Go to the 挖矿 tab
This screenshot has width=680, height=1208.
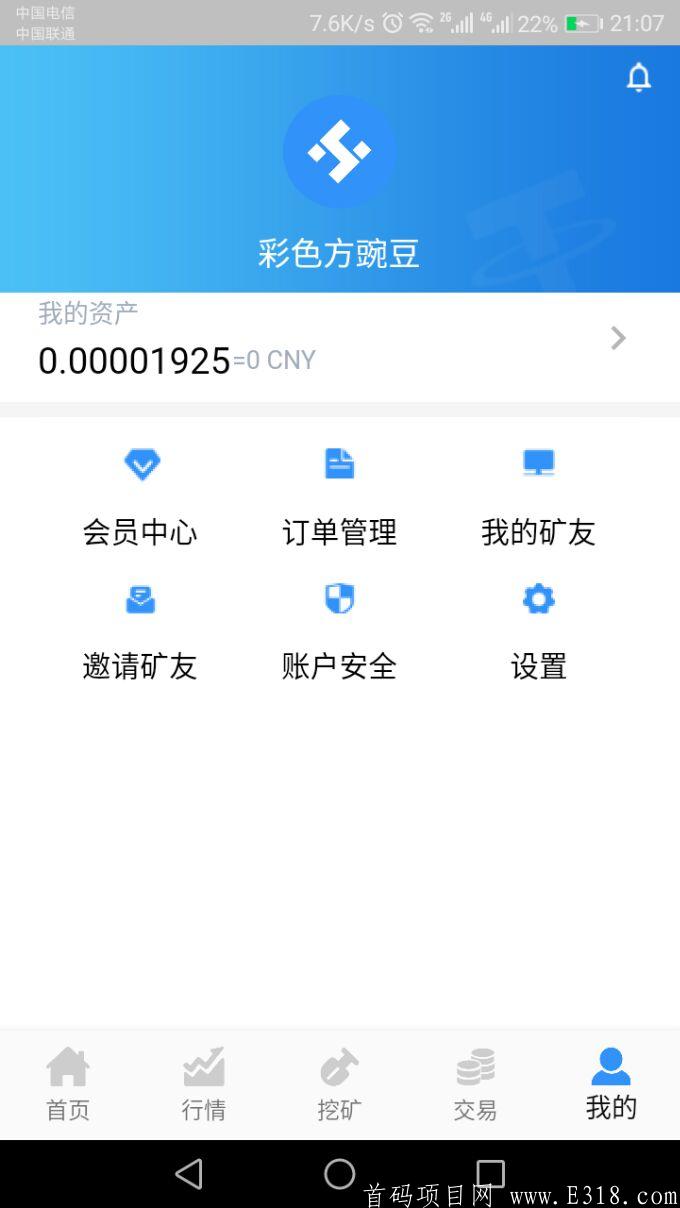pos(340,1084)
